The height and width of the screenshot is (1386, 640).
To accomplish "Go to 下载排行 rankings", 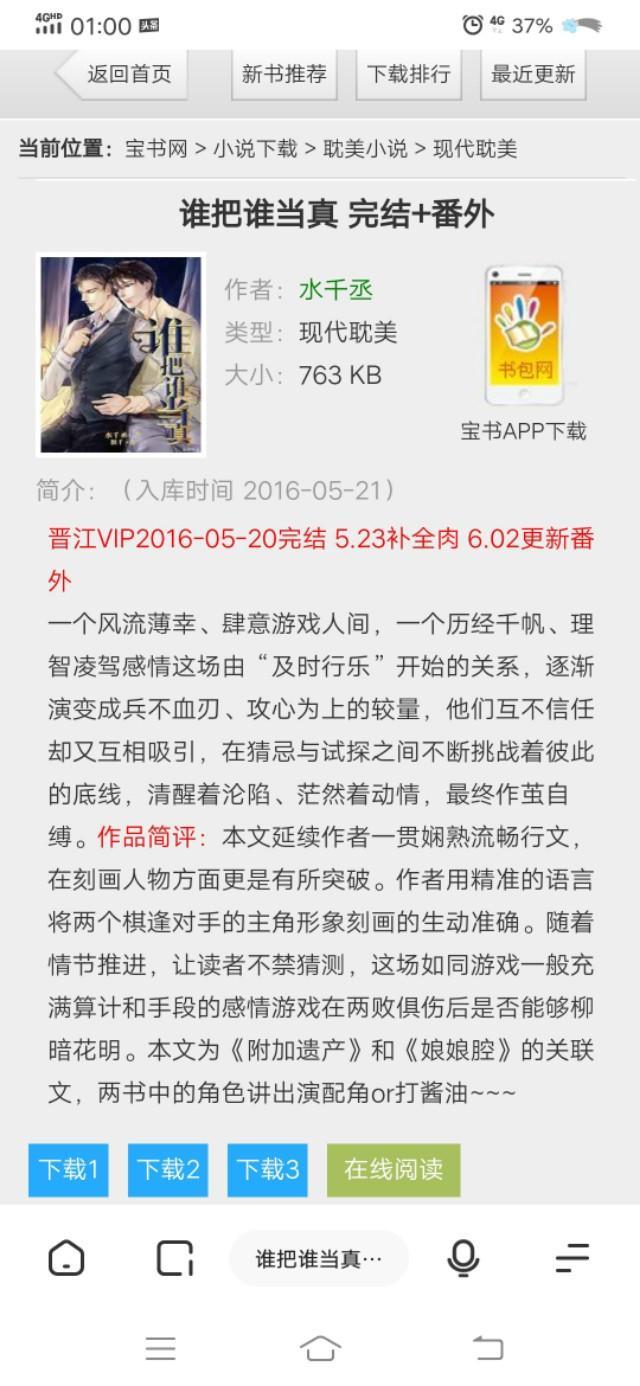I will click(408, 74).
